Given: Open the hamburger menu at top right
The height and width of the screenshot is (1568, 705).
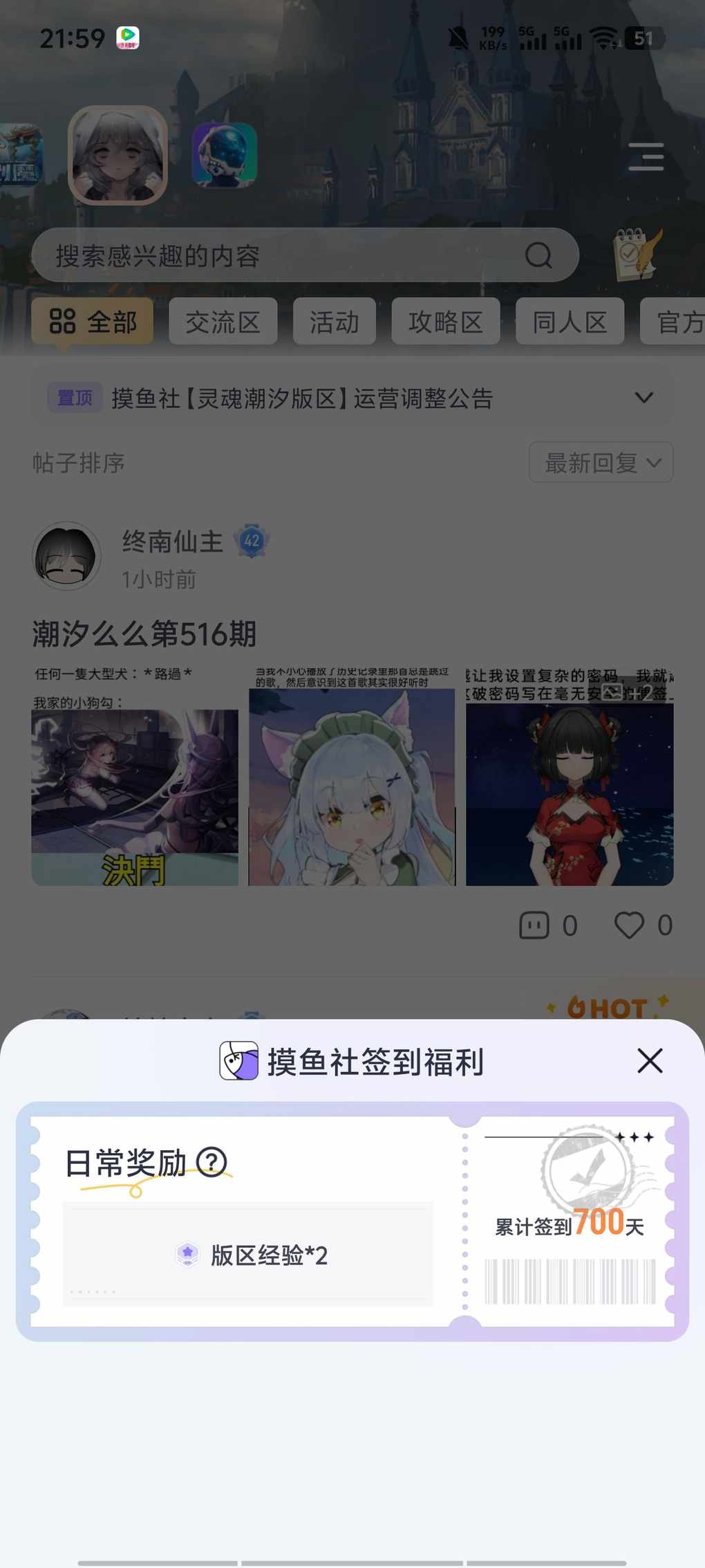Looking at the screenshot, I should coord(646,157).
